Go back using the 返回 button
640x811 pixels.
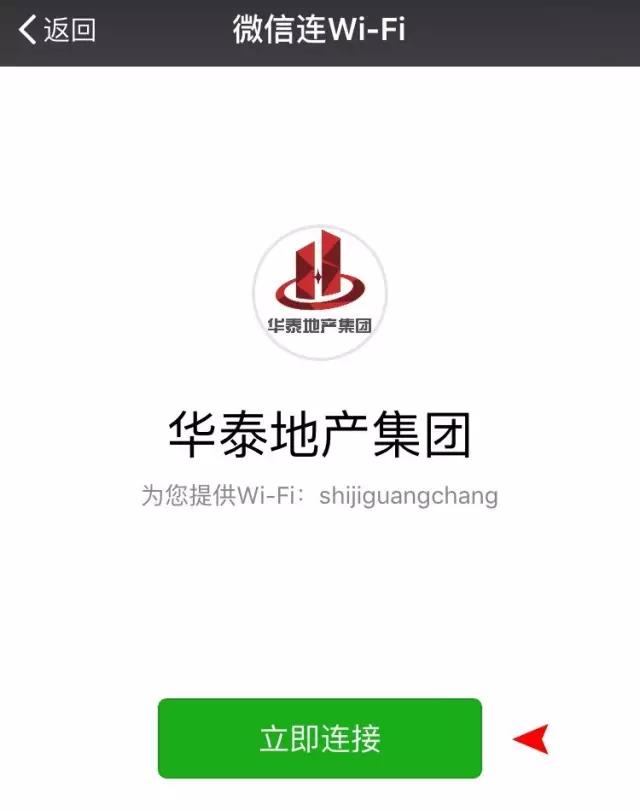click(x=57, y=30)
